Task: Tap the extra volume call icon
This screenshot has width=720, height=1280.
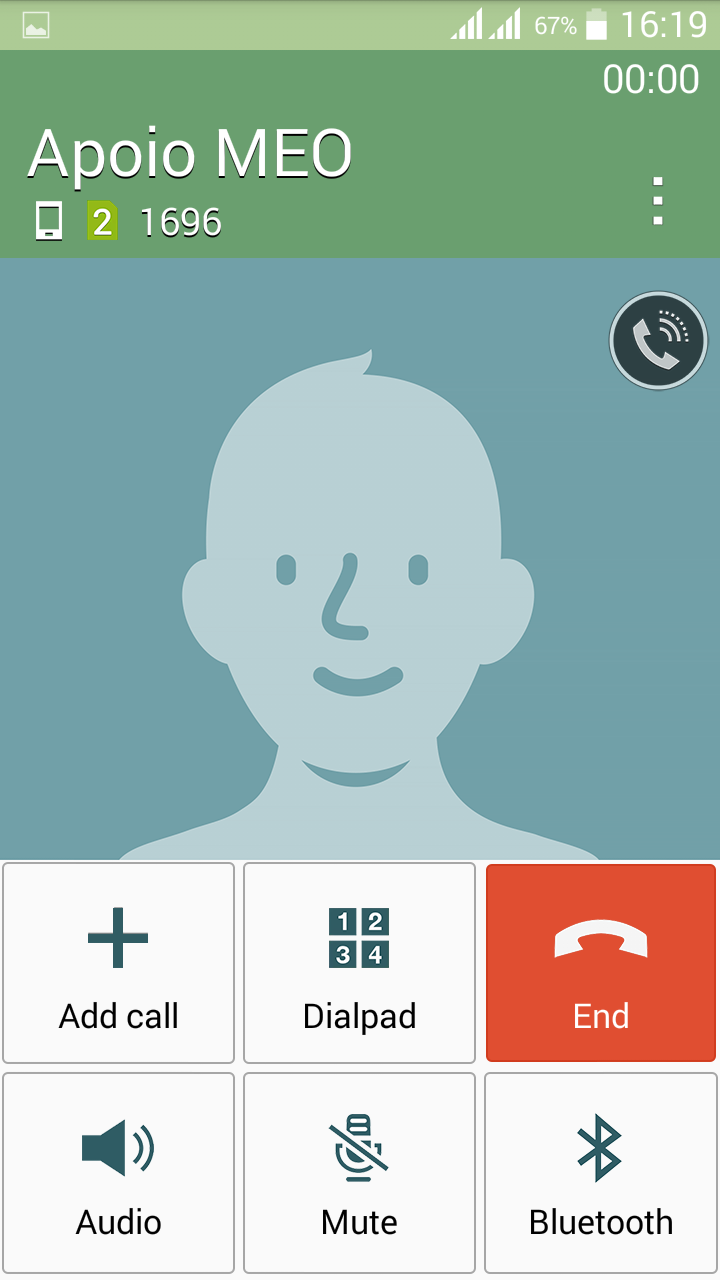Action: [658, 341]
